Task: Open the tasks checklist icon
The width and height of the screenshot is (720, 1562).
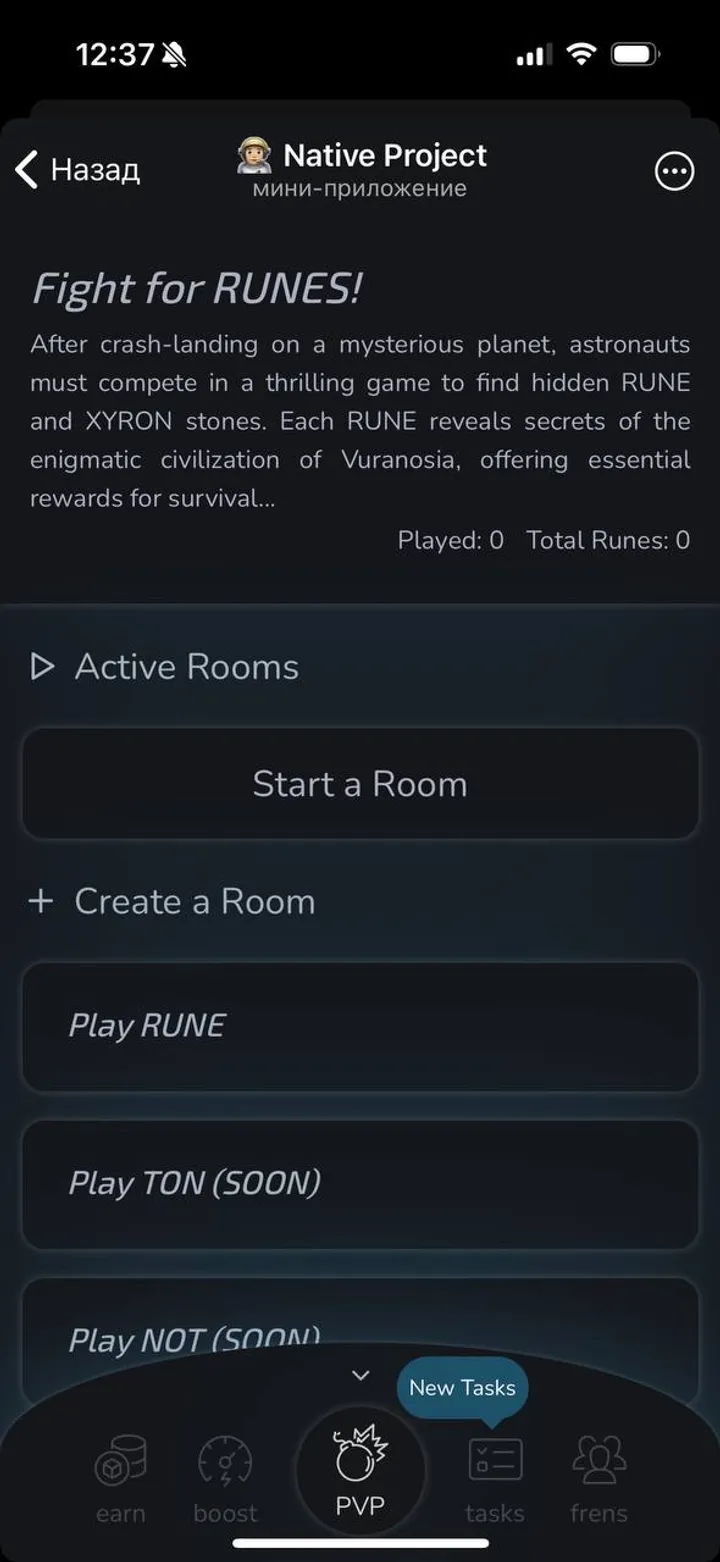Action: point(495,1458)
